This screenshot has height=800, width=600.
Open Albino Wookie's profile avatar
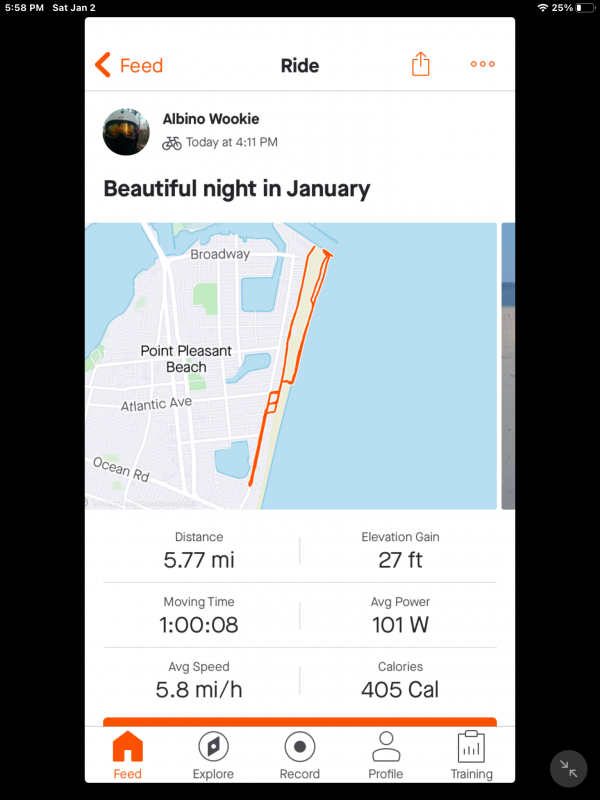coord(127,132)
